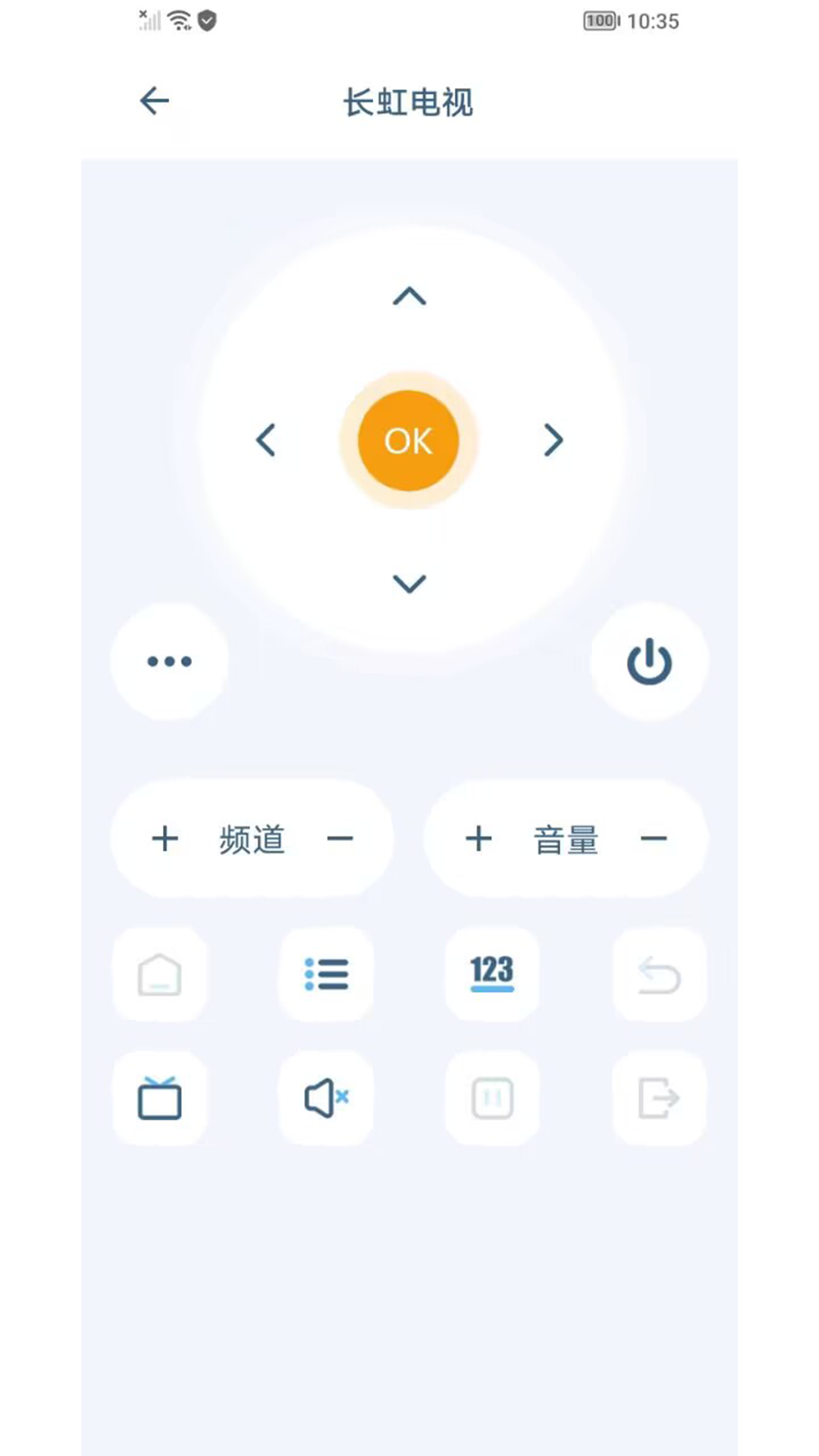Open the menu list icon
Image resolution: width=819 pixels, height=1456 pixels.
coord(326,975)
